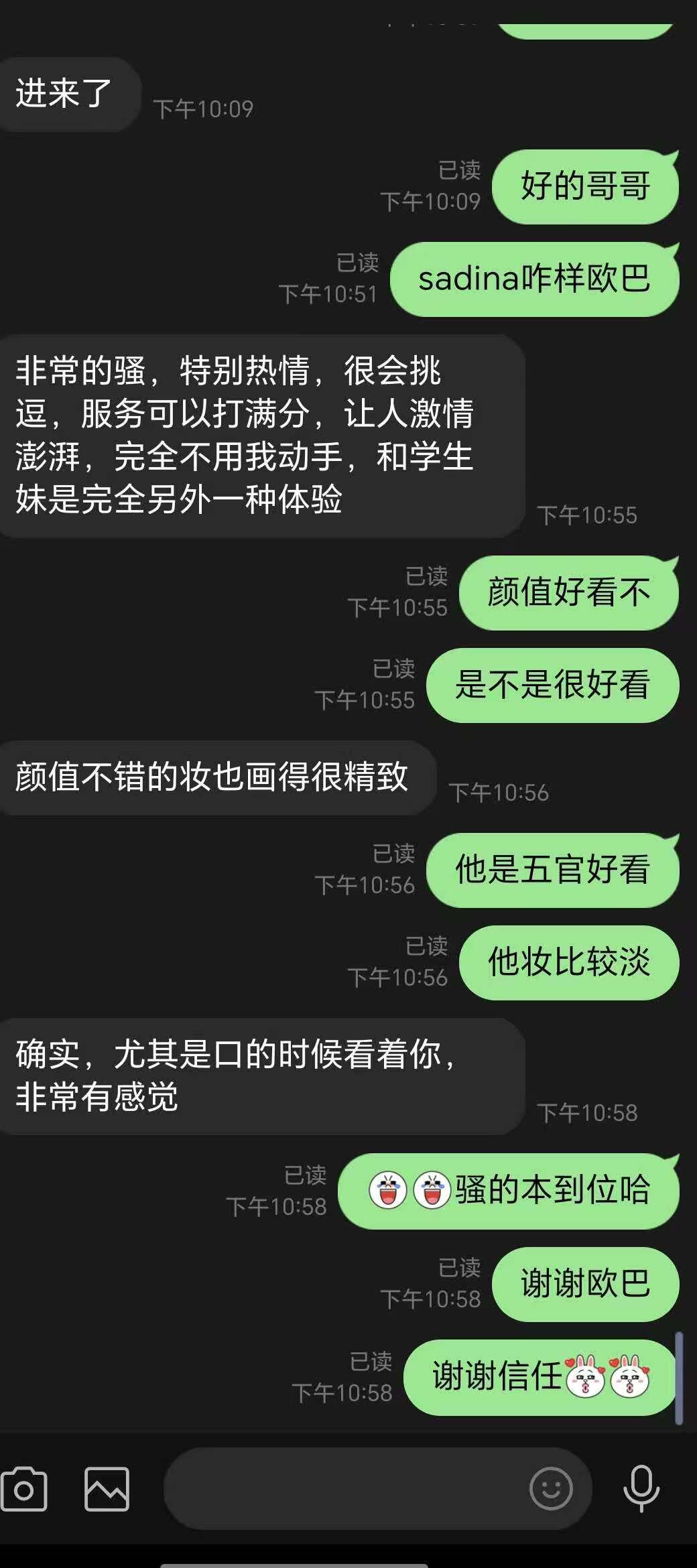Start a voice message recording
The height and width of the screenshot is (1568, 697).
pos(641,1489)
